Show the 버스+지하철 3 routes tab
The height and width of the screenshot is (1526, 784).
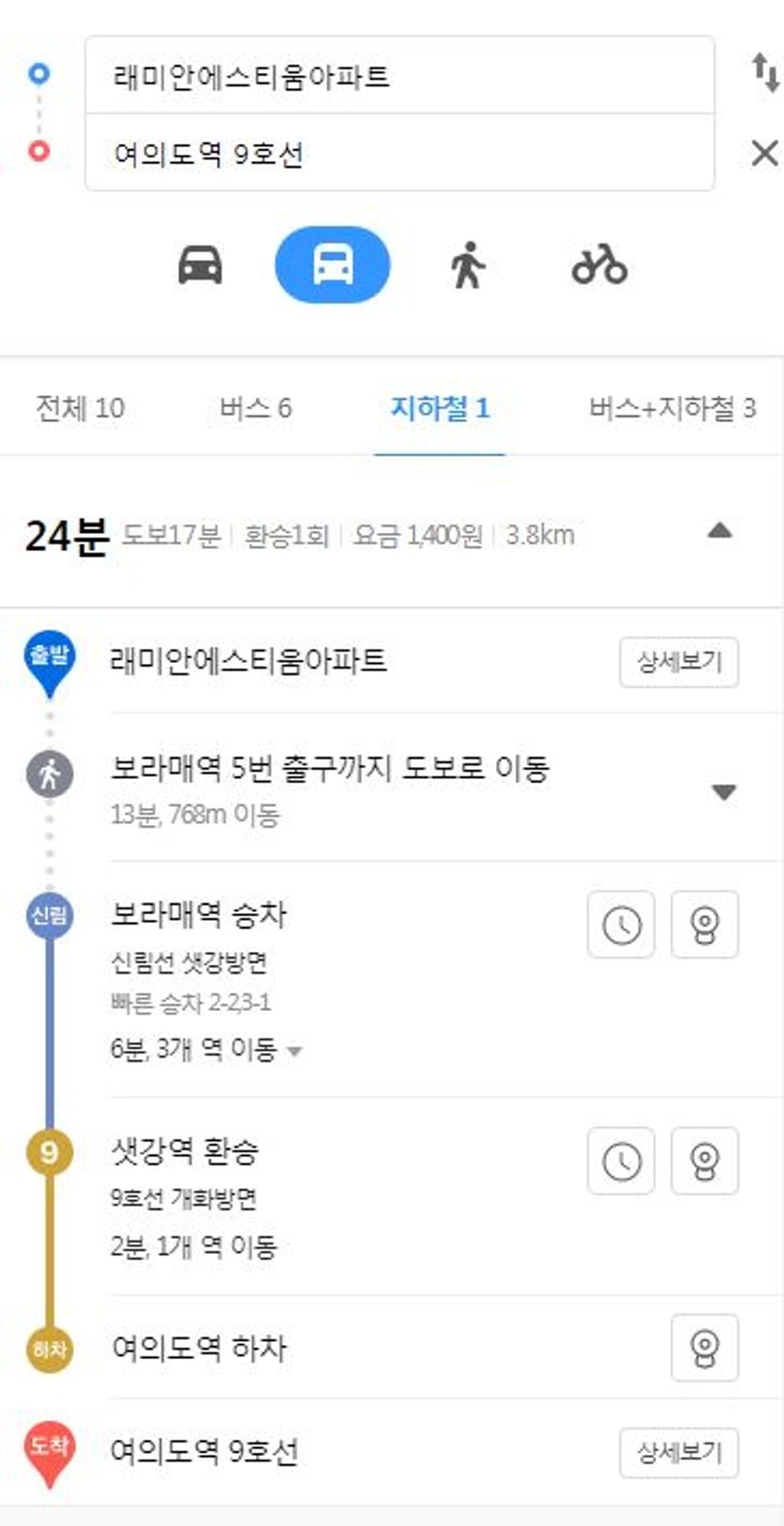(672, 409)
